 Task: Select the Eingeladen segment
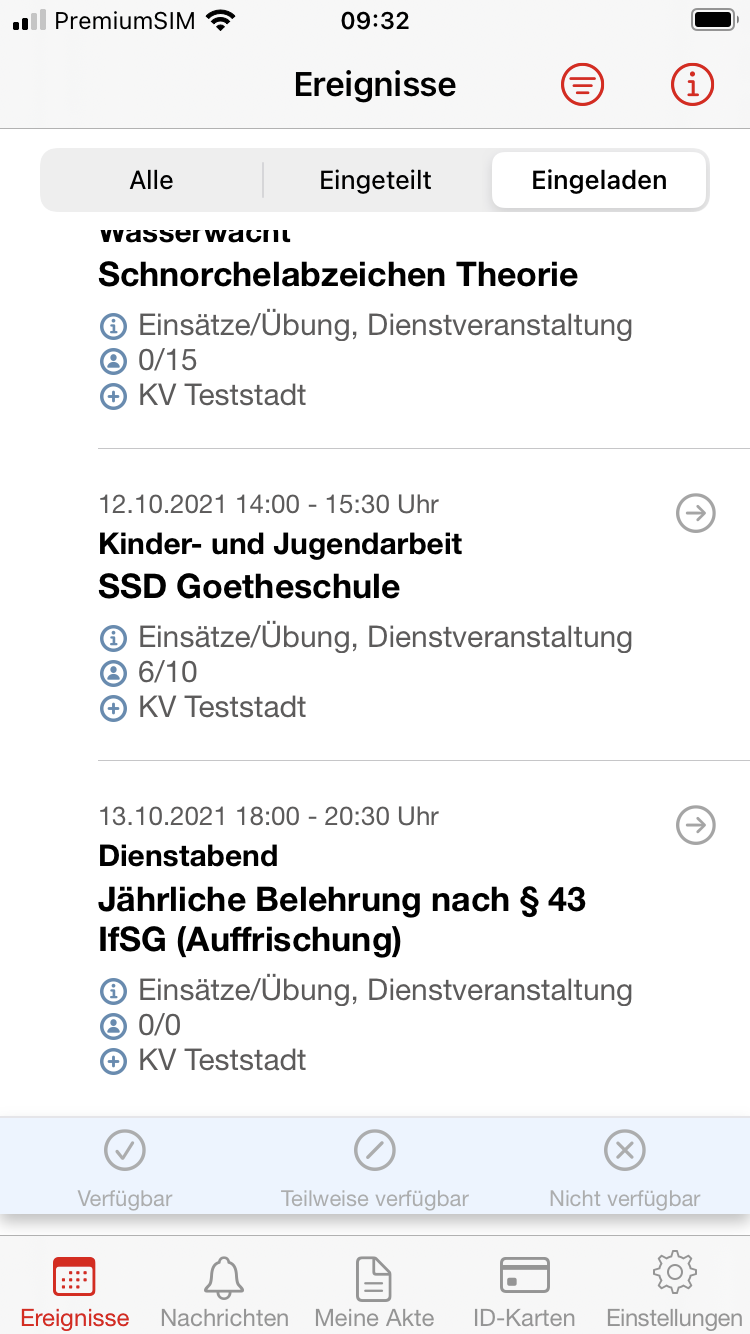click(599, 180)
